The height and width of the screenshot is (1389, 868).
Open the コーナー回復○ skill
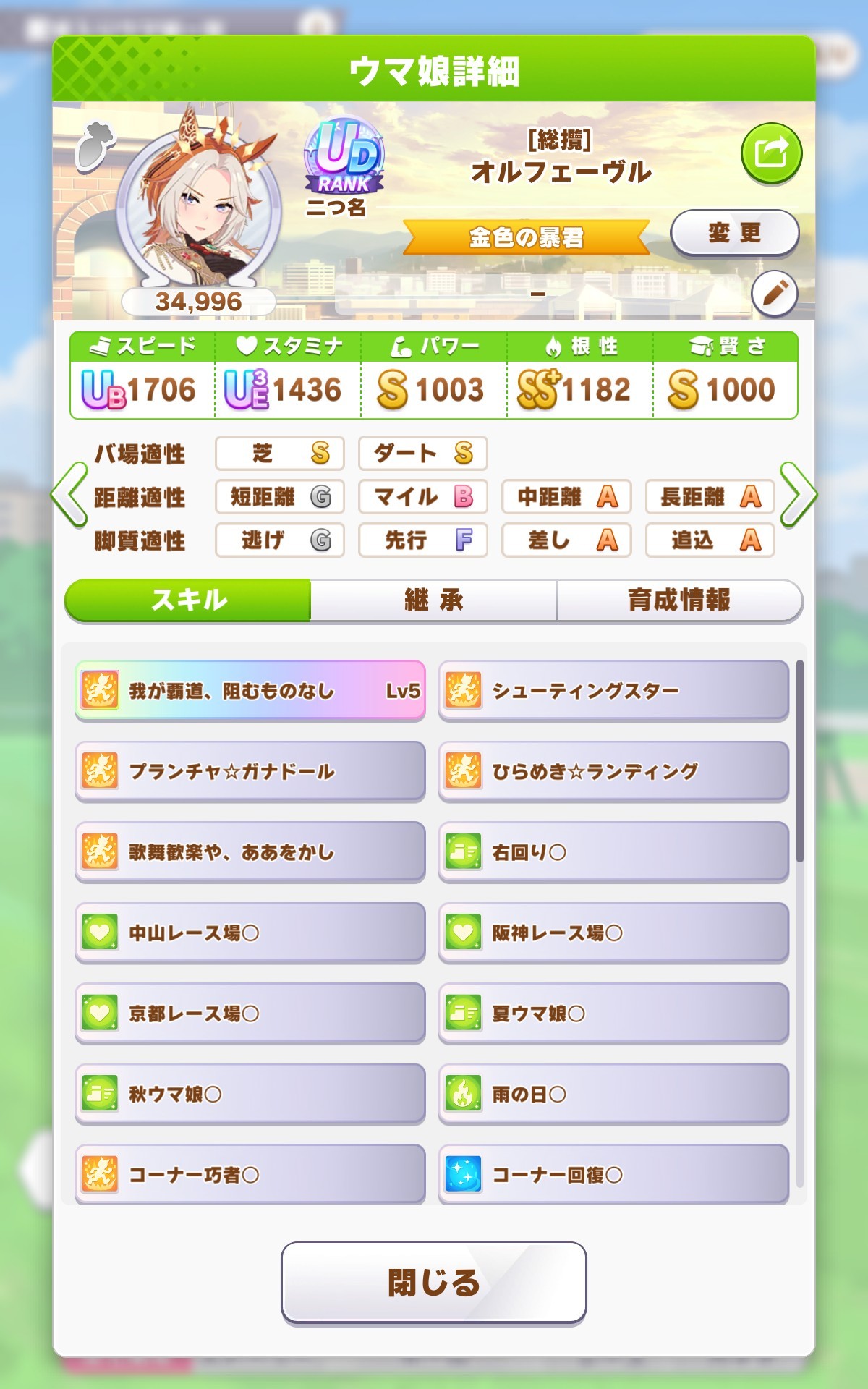[x=613, y=1175]
